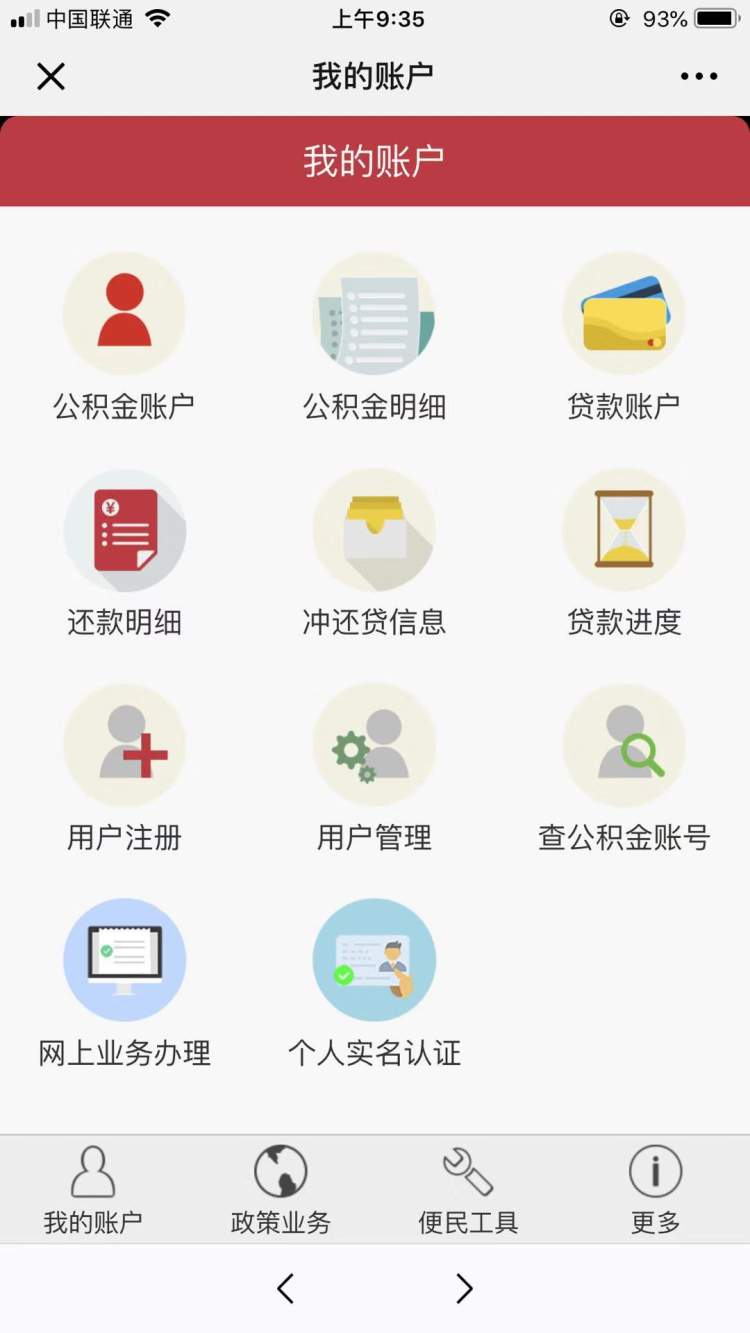
Task: Close the page with the X icon
Action: pos(51,76)
